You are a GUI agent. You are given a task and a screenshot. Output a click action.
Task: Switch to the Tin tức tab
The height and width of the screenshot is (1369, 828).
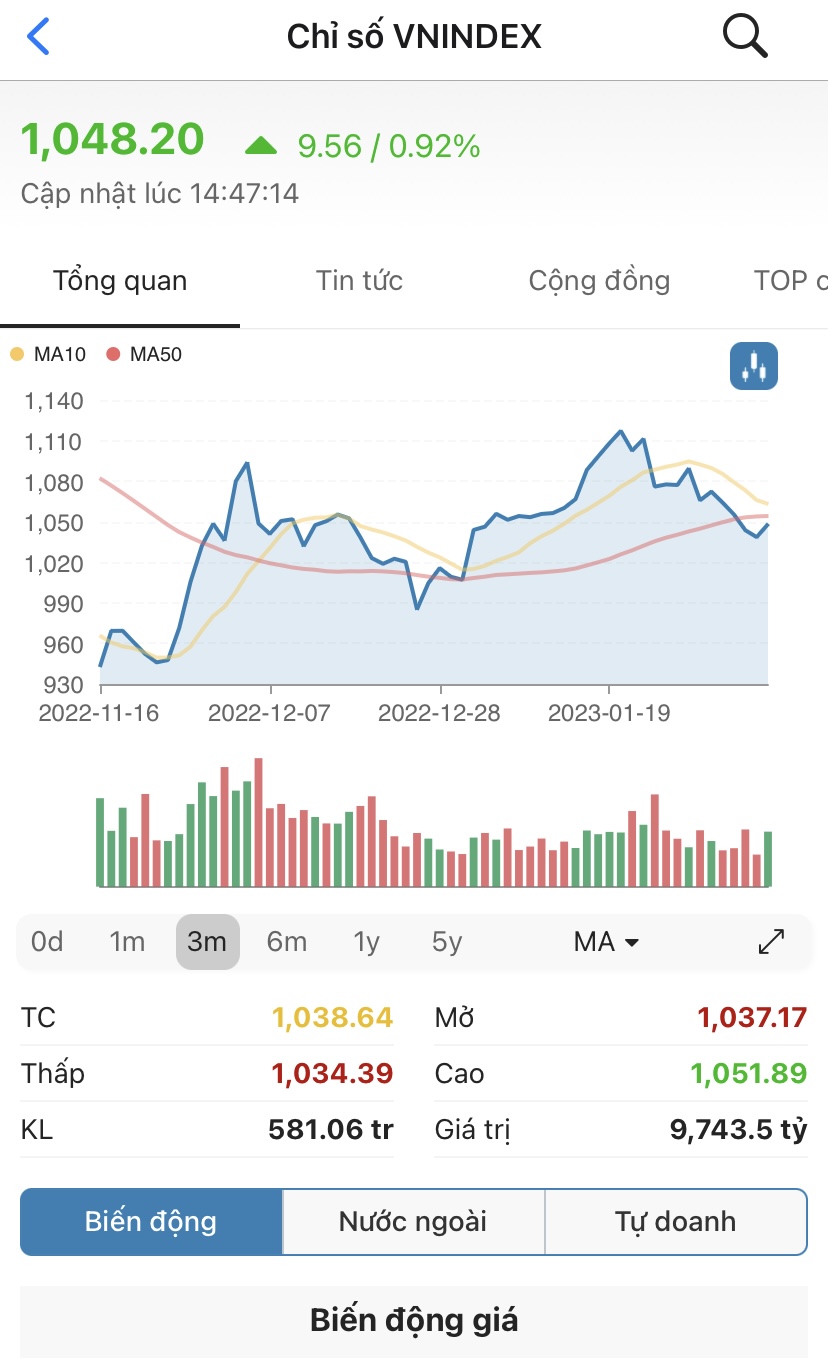click(x=359, y=281)
